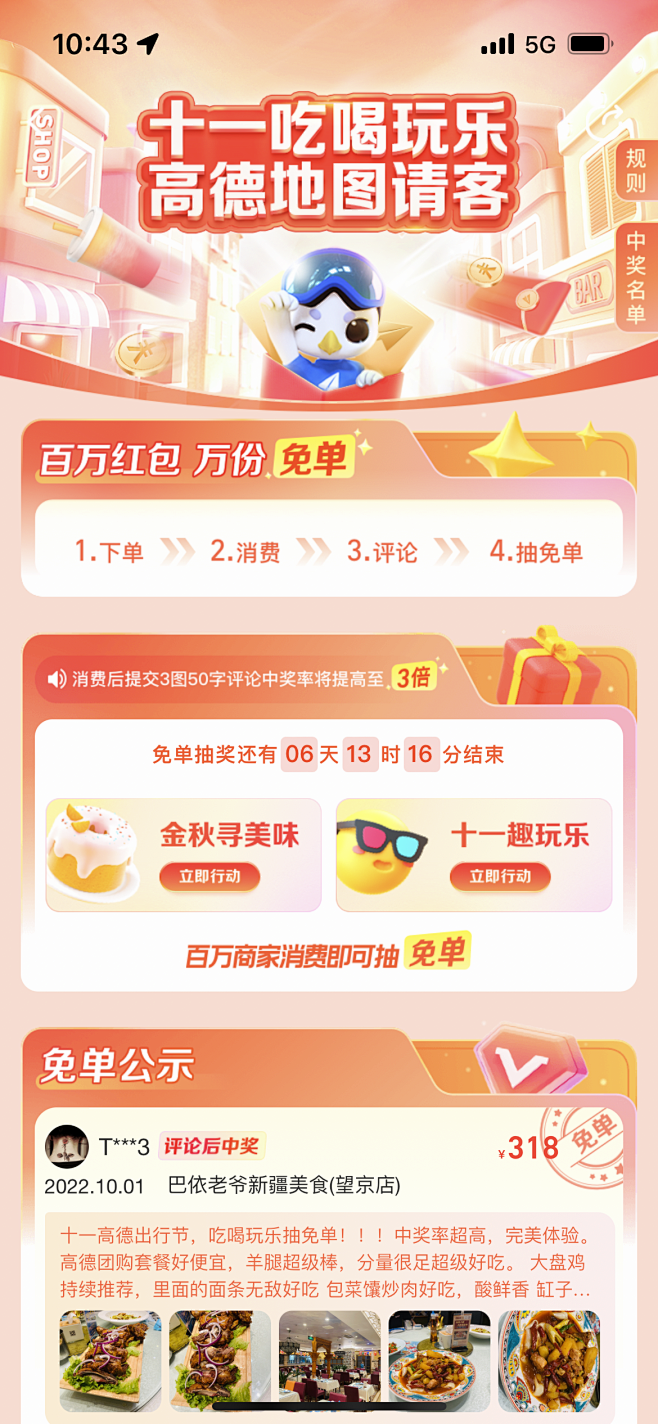
Task: Open the first food photo in T***3's review
Action: pyautogui.click(x=110, y=1360)
